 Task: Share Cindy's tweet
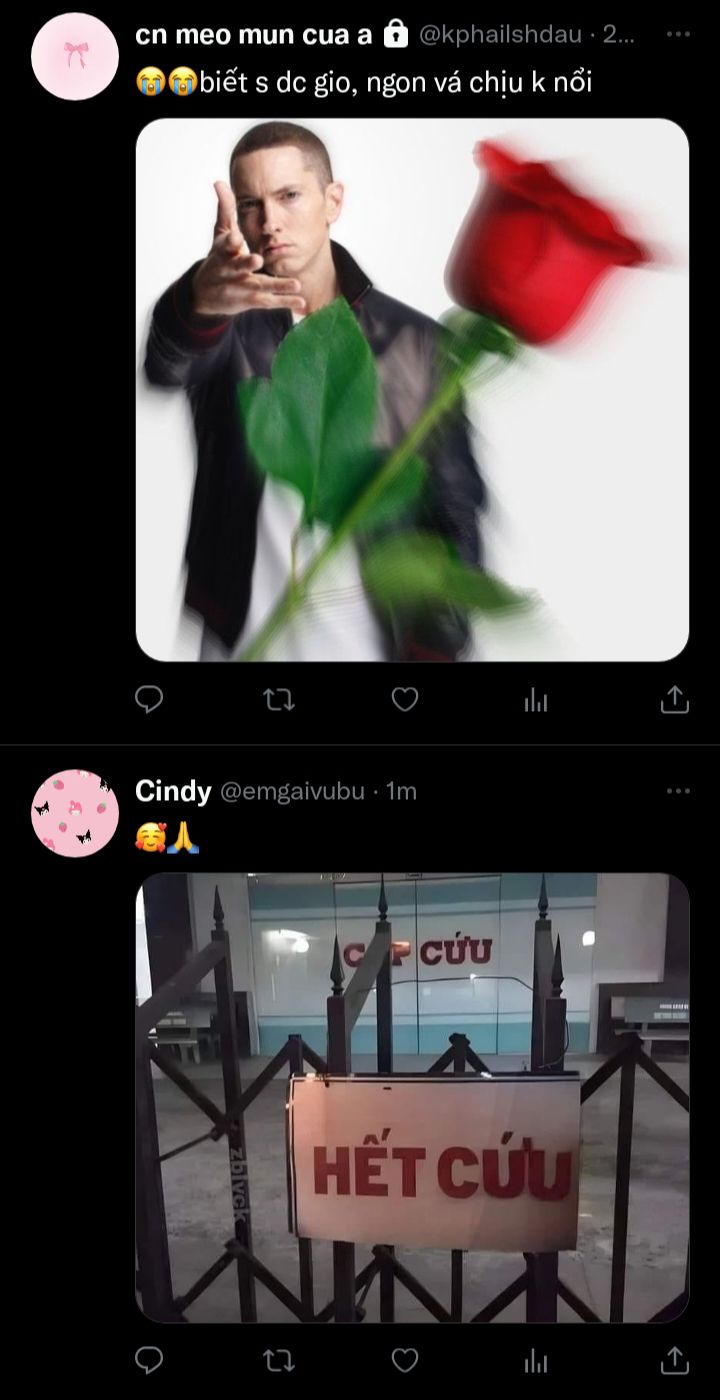tap(675, 1360)
